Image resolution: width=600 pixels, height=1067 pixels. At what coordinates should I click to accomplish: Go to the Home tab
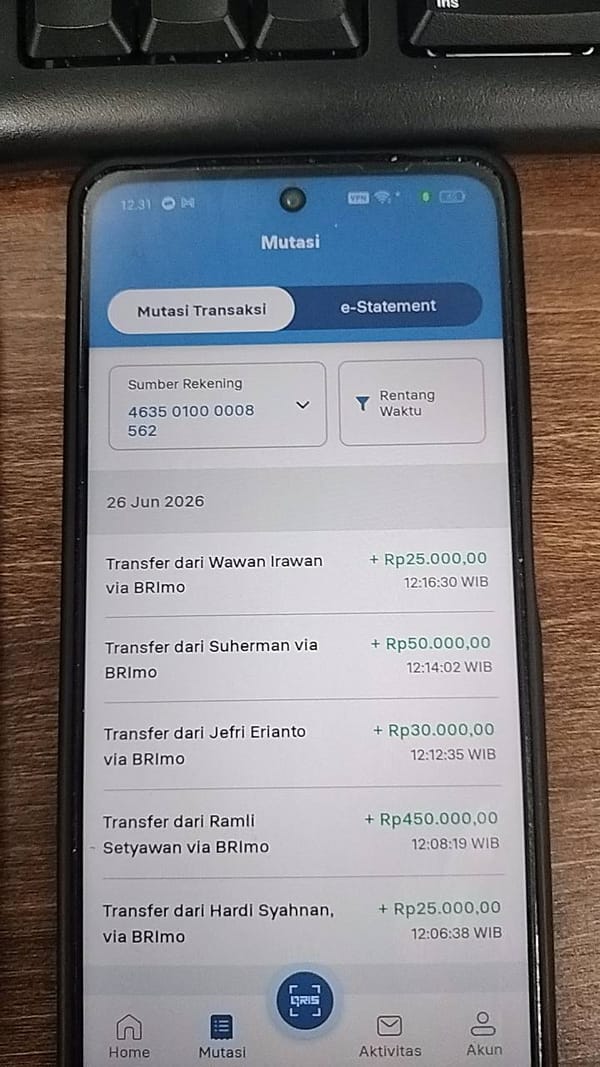(129, 1036)
